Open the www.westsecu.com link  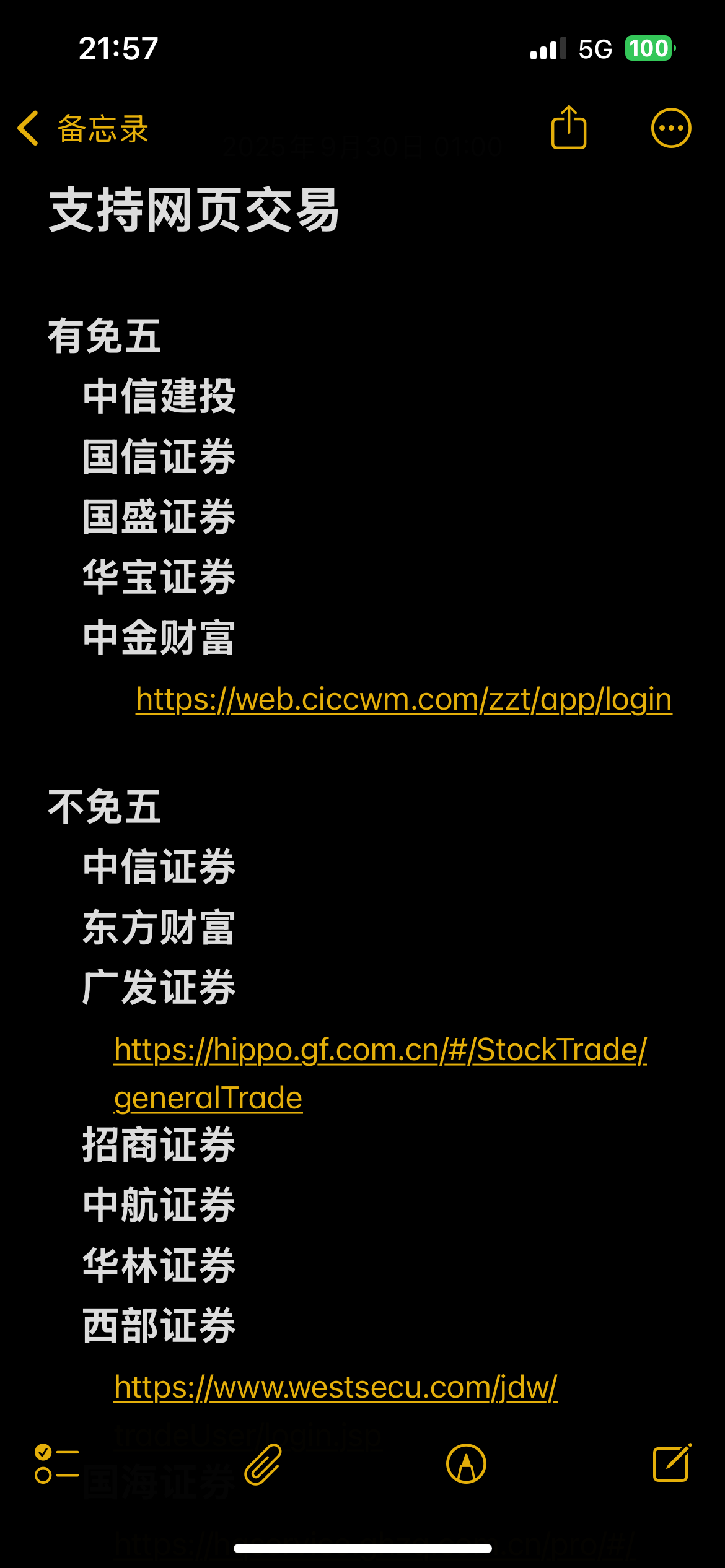coord(336,1387)
